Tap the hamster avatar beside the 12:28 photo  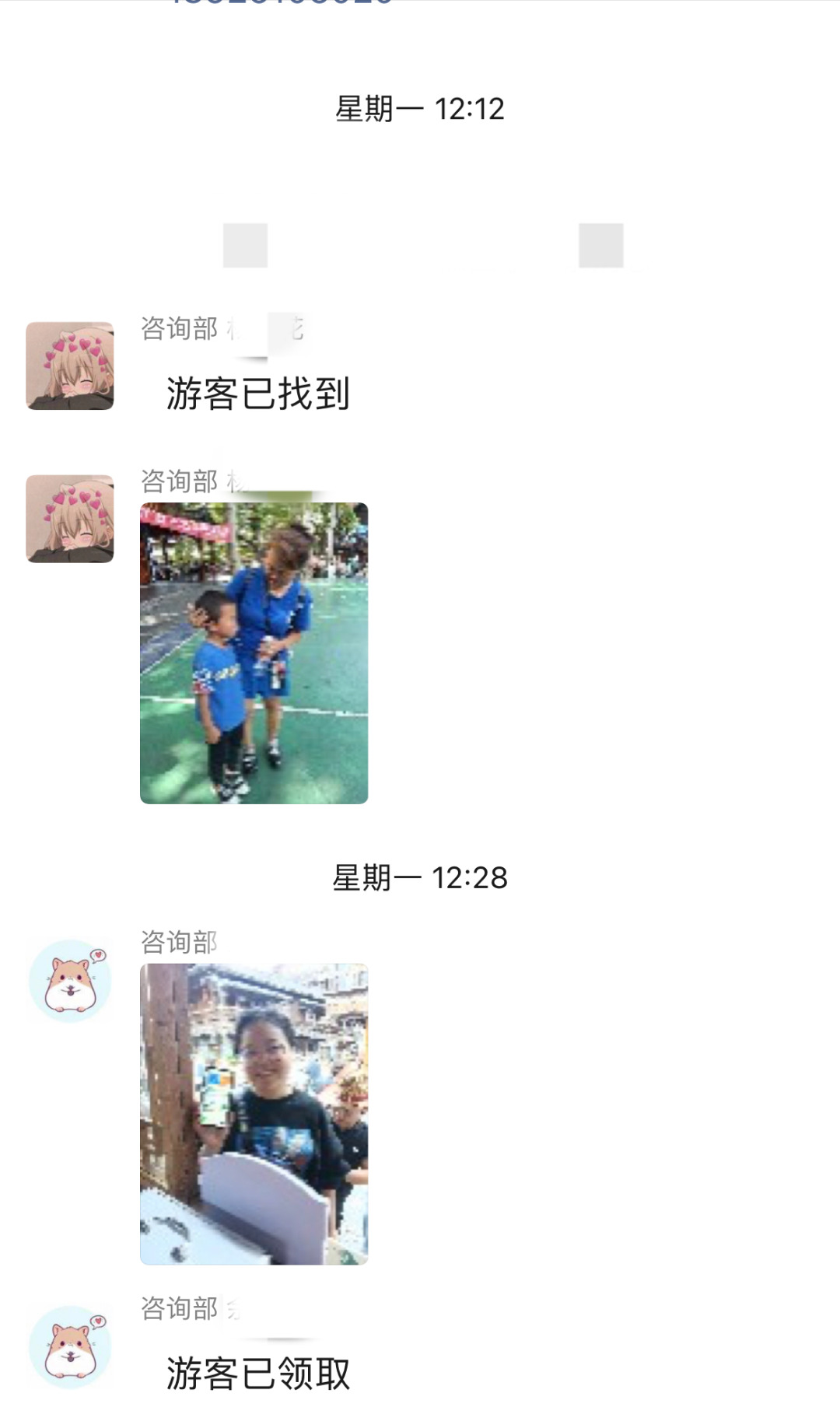(x=70, y=981)
